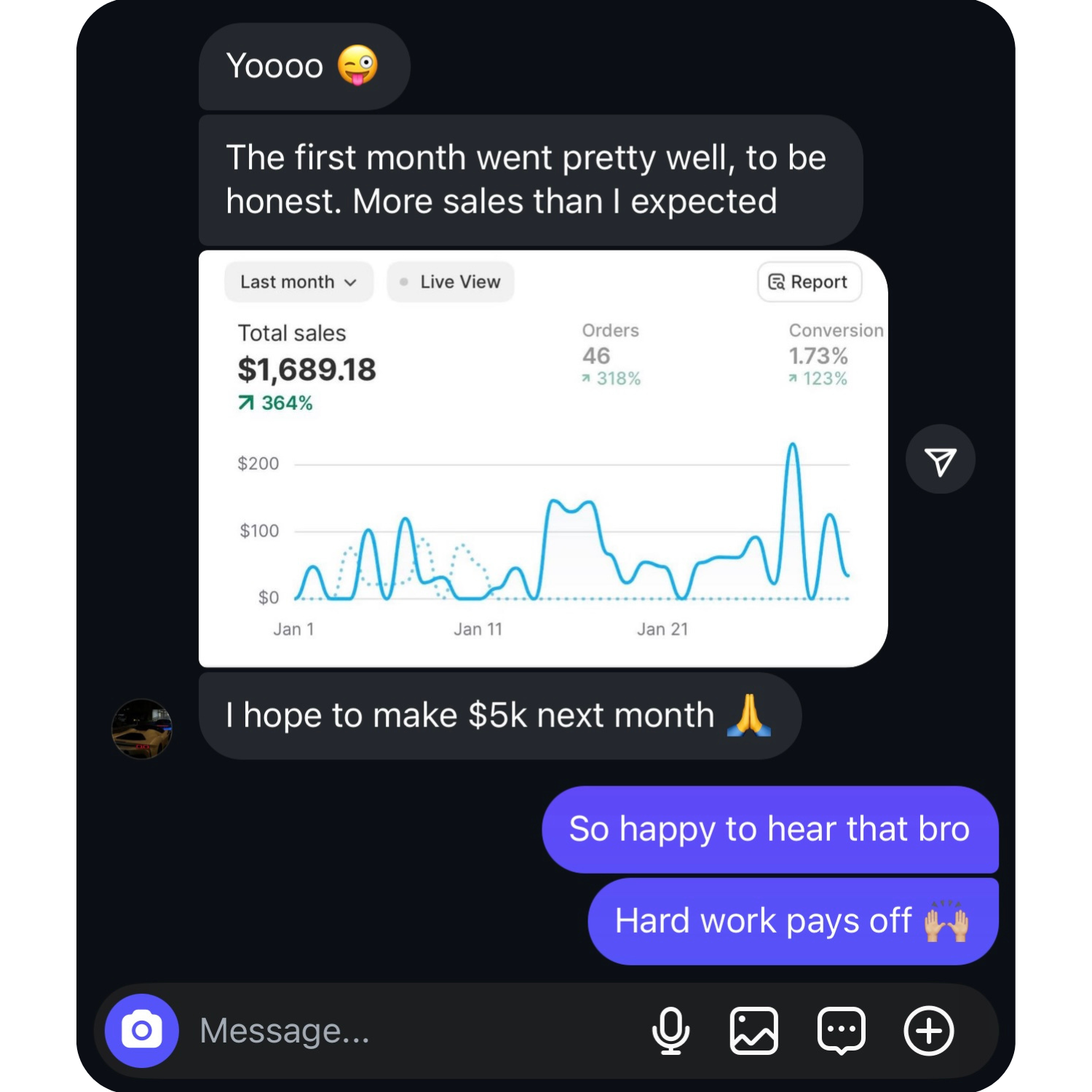The width and height of the screenshot is (1092, 1092).
Task: Open the camera from the message bar
Action: tap(141, 1030)
